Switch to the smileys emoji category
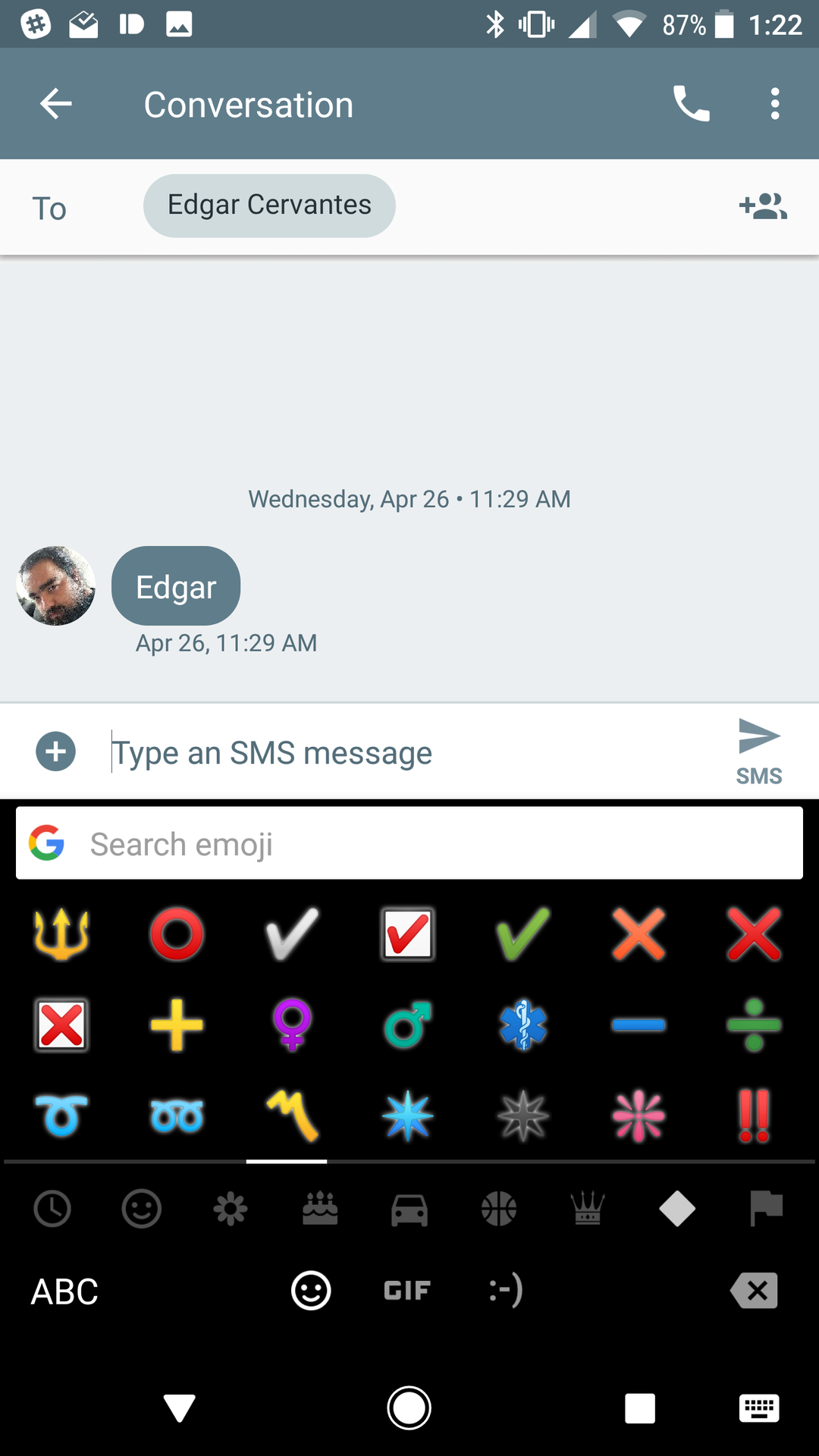This screenshot has width=819, height=1456. [142, 1208]
